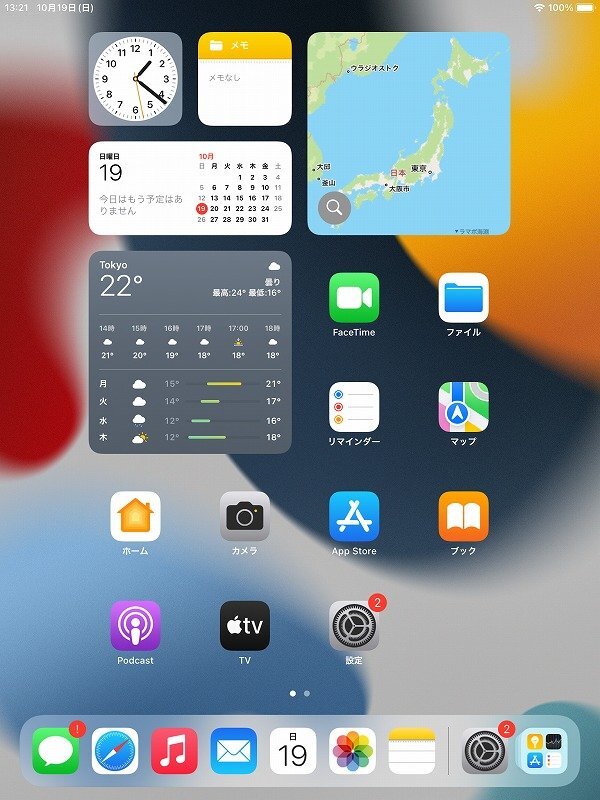Launch the Podcast app
600x800 pixels.
click(x=135, y=626)
